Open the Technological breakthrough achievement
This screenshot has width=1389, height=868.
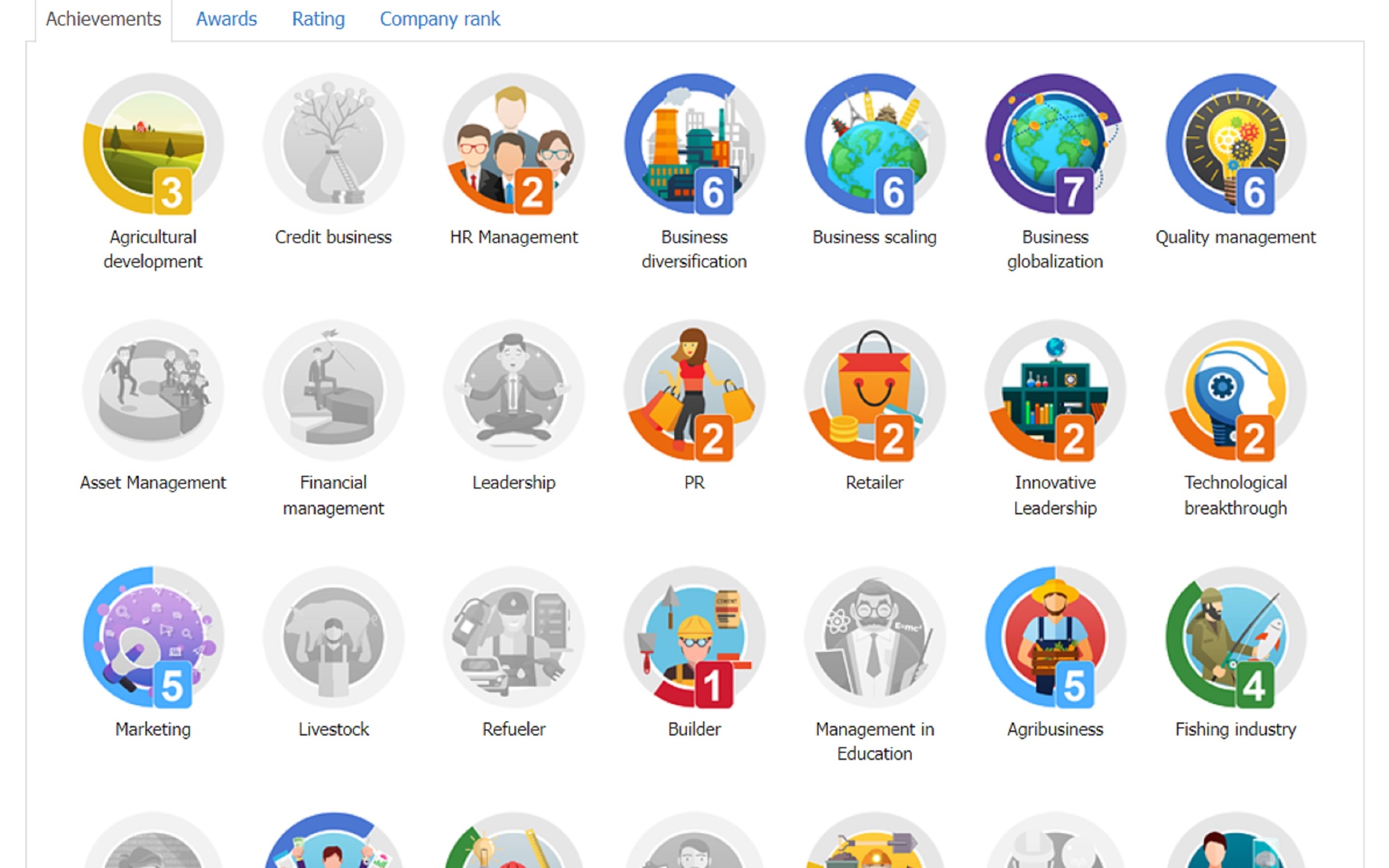tap(1235, 391)
